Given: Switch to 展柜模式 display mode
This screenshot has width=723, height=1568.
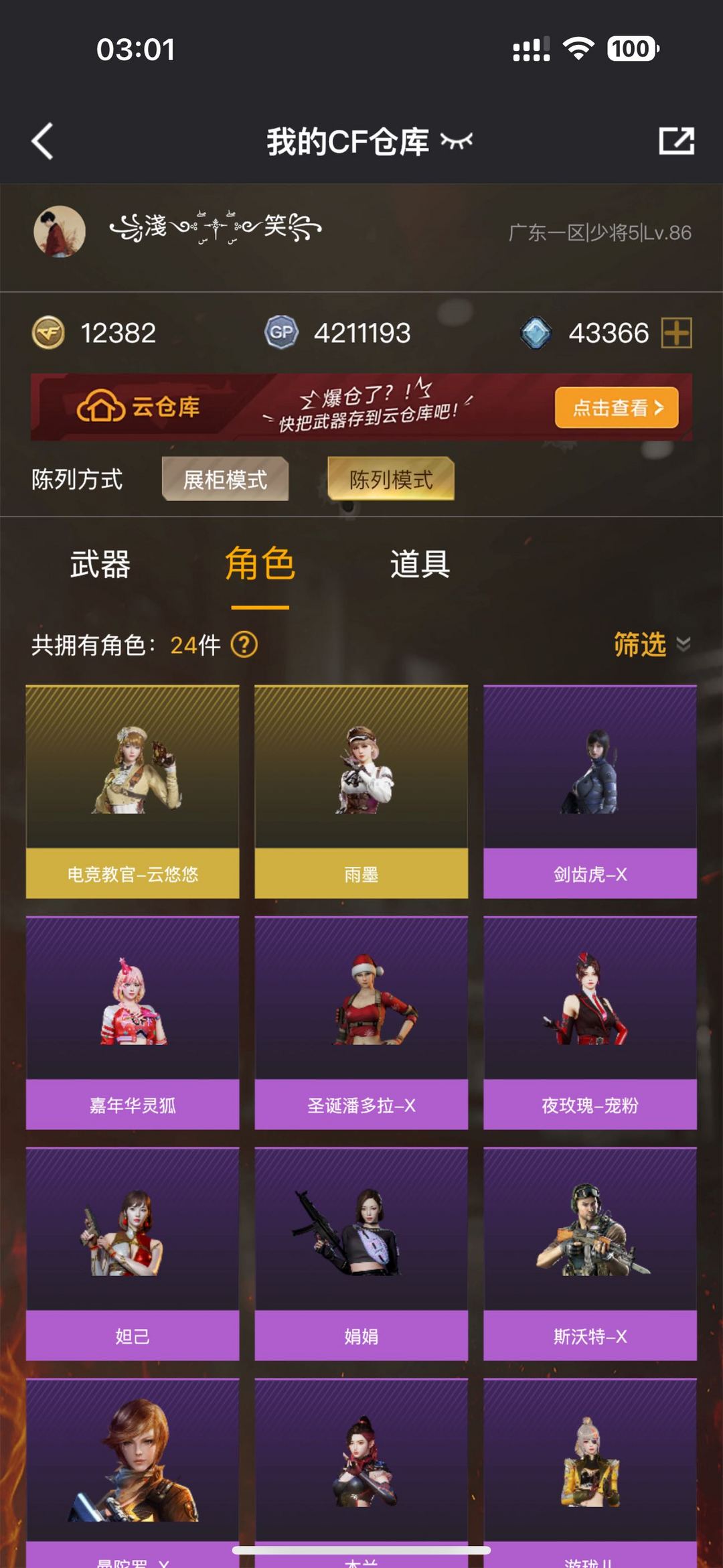Looking at the screenshot, I should coord(225,480).
